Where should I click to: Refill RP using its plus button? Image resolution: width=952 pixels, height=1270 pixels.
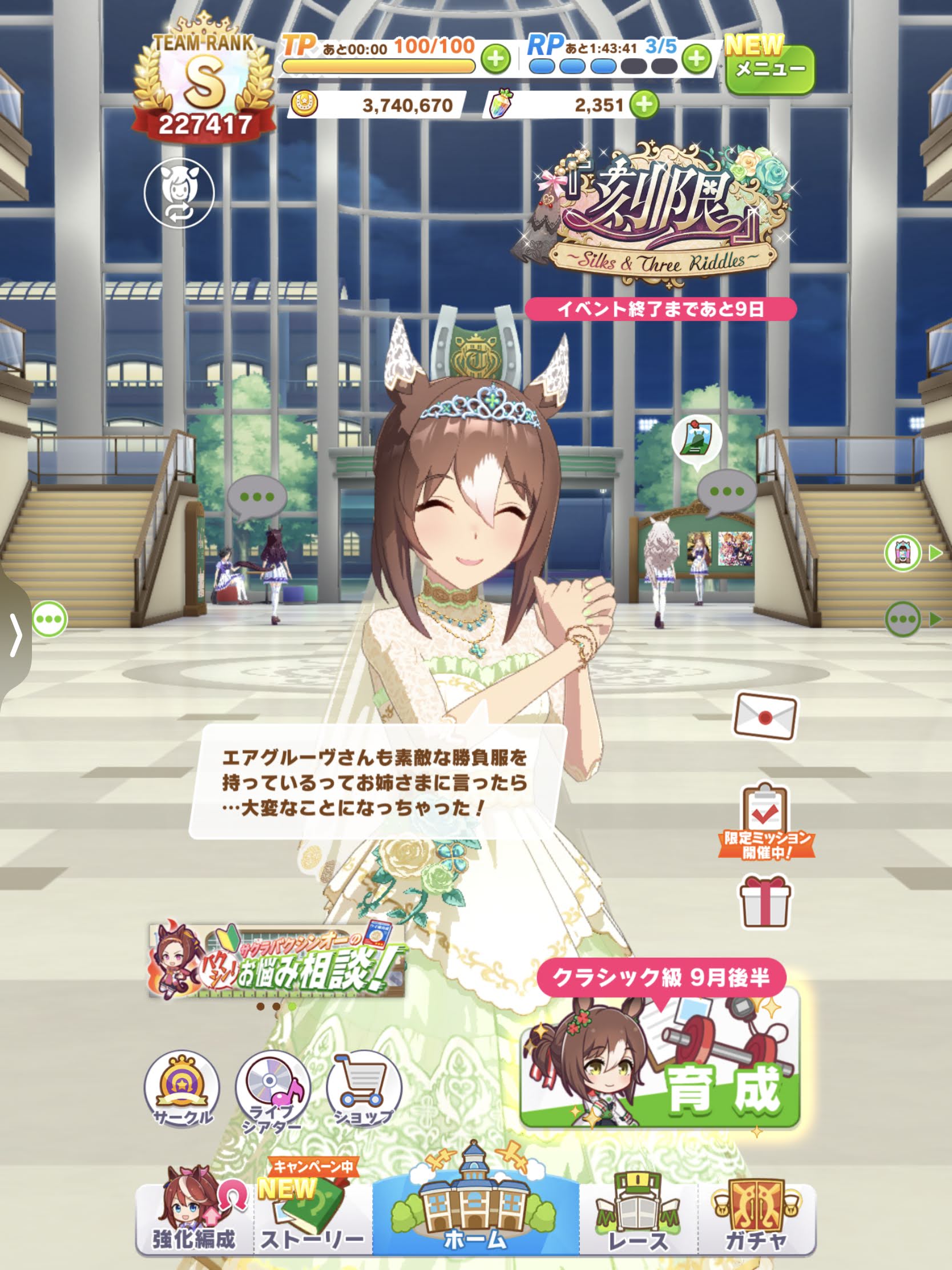pos(697,59)
